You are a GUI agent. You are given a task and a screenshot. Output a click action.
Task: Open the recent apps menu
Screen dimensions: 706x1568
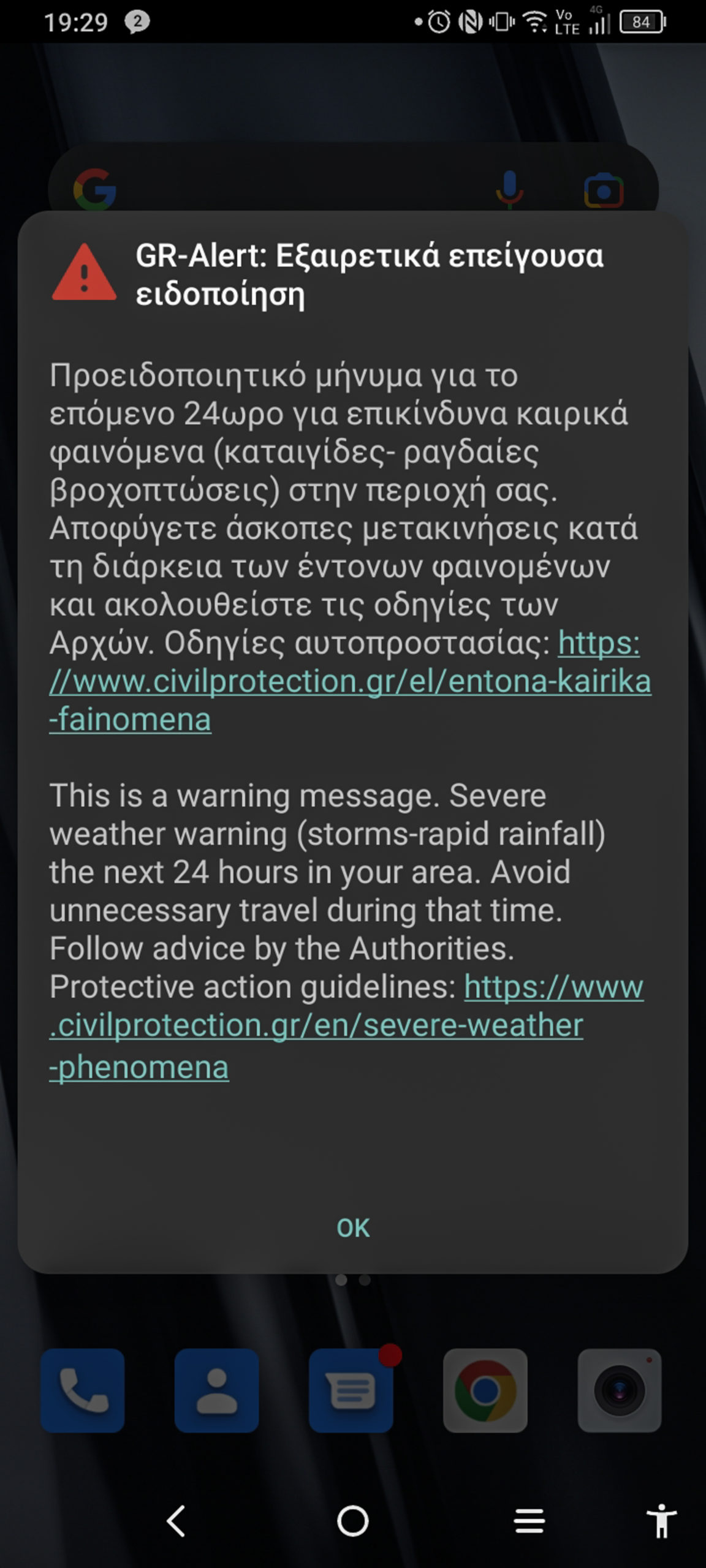pyautogui.click(x=529, y=1520)
